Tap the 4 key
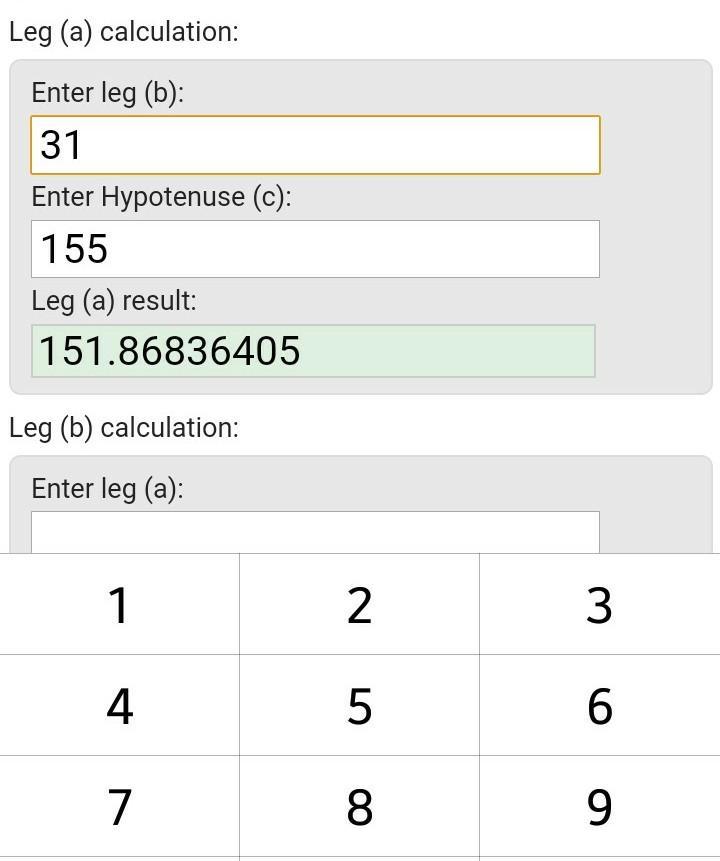 point(119,706)
